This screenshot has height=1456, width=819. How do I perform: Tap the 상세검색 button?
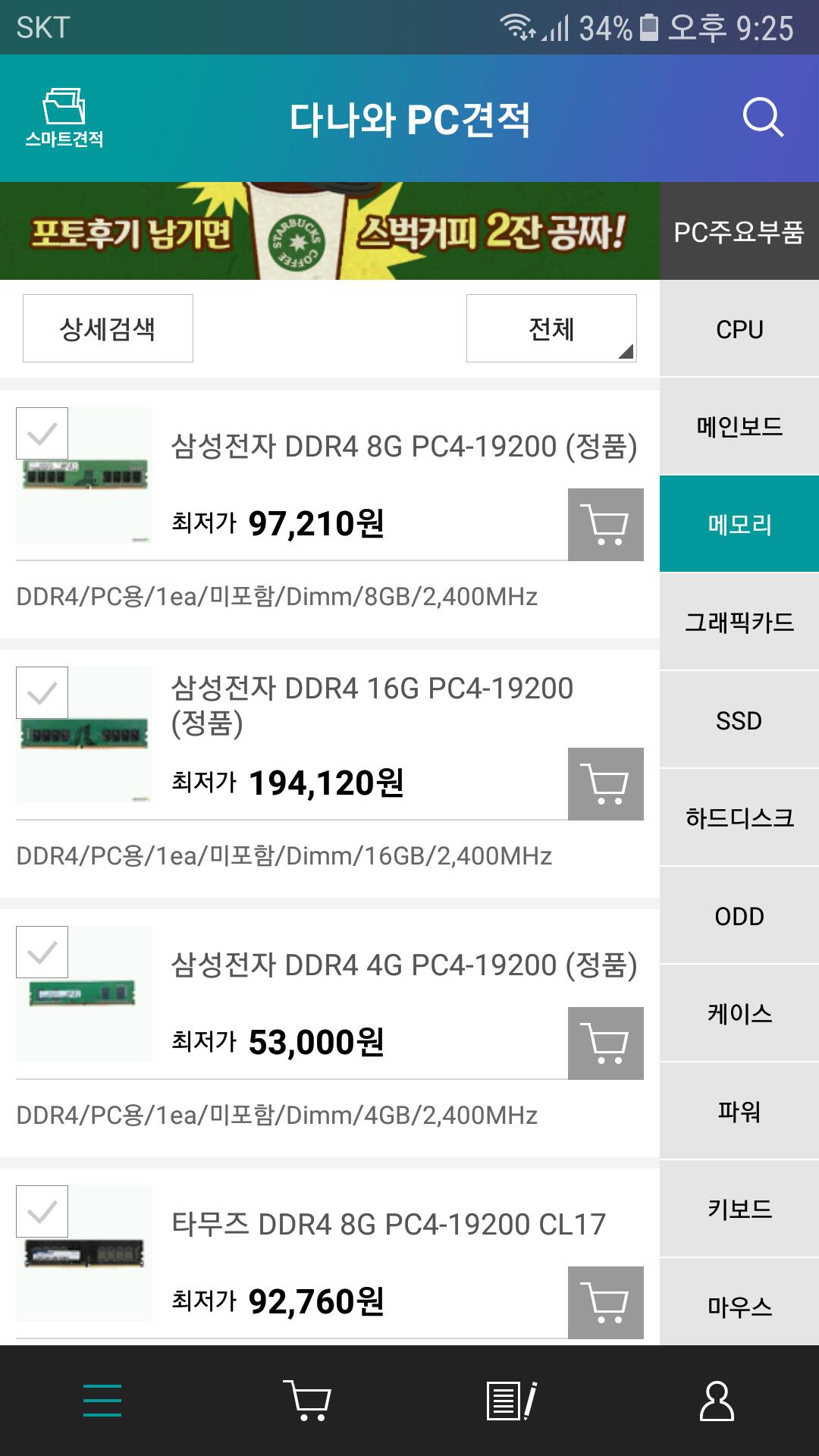(x=108, y=328)
